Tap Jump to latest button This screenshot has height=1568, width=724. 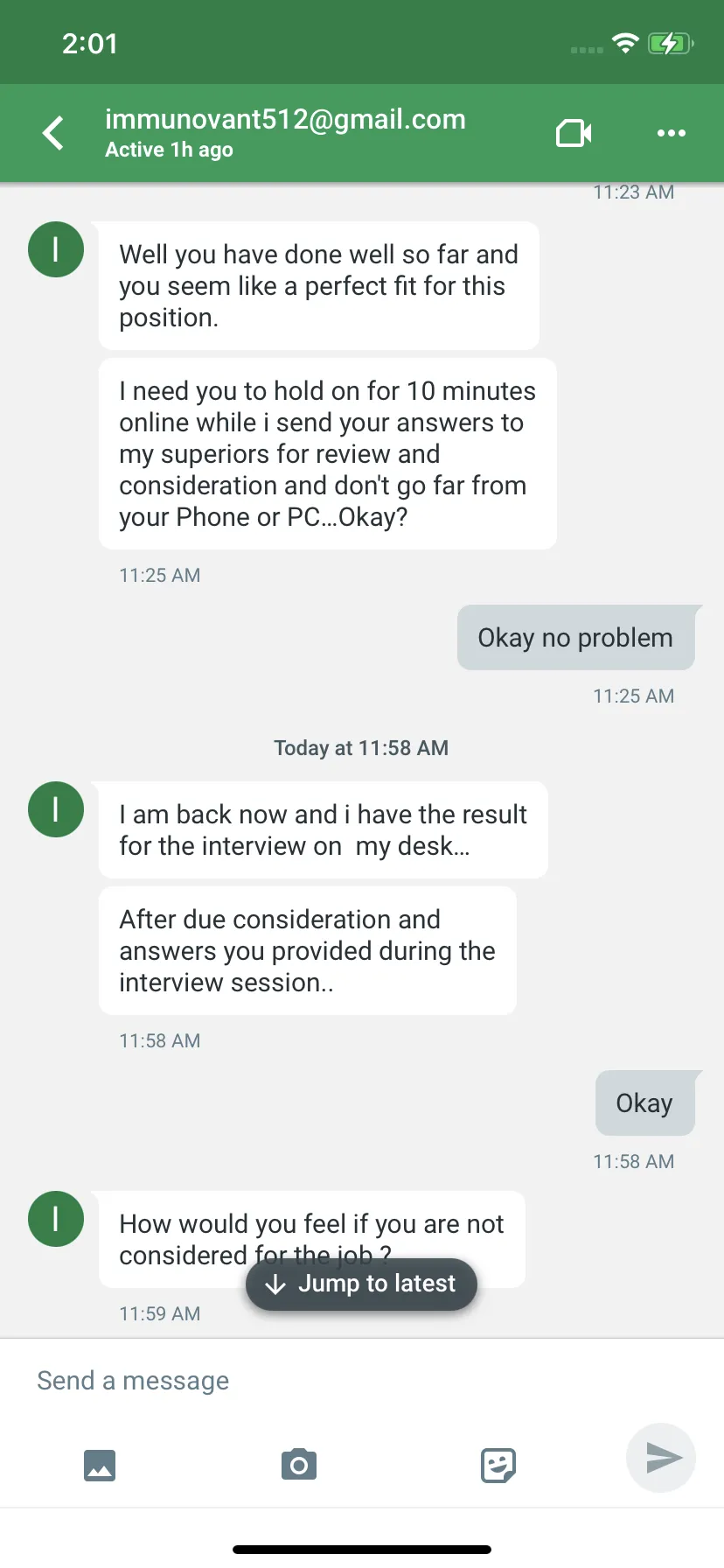[361, 1284]
